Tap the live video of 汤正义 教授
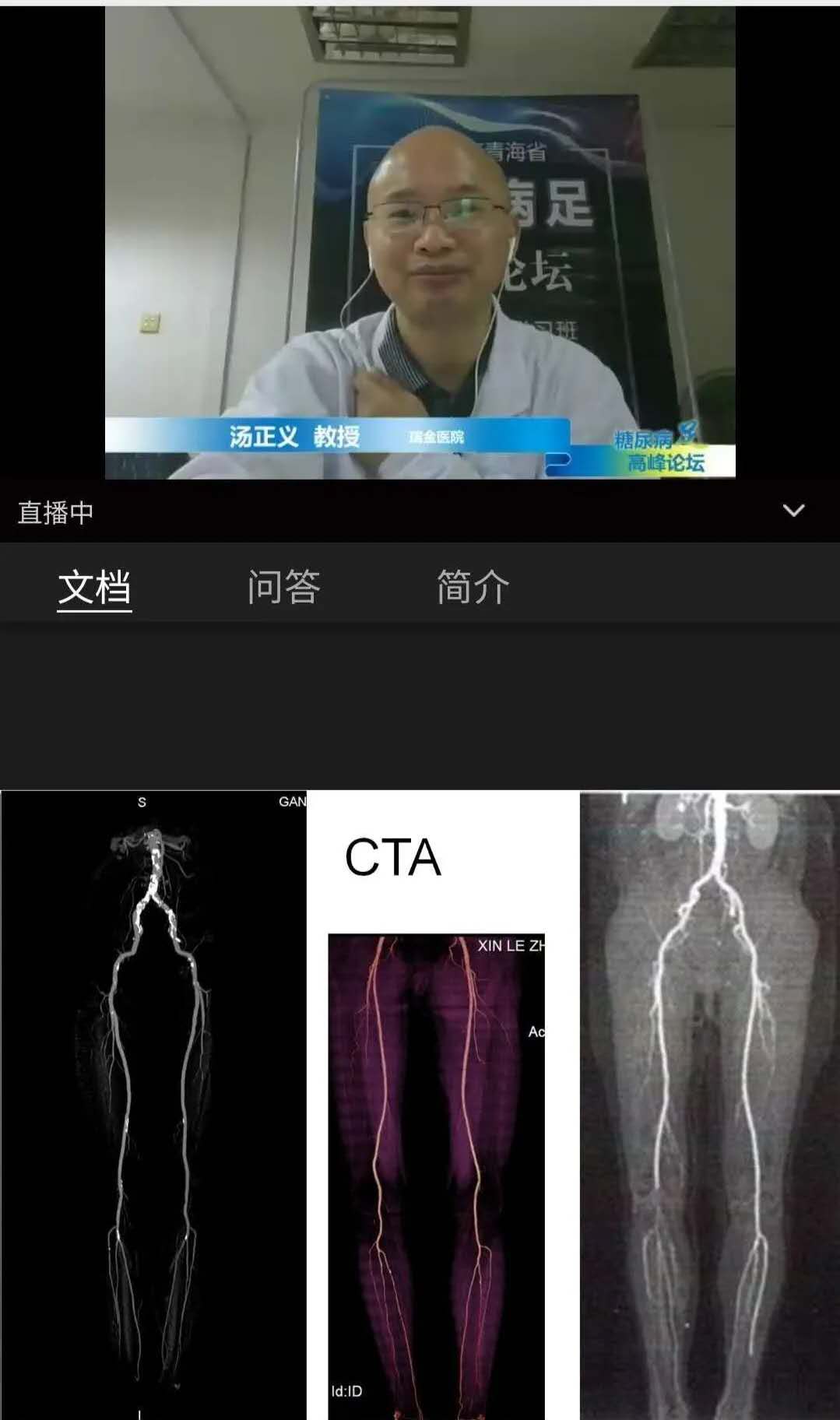This screenshot has width=840, height=1420. pos(420,242)
